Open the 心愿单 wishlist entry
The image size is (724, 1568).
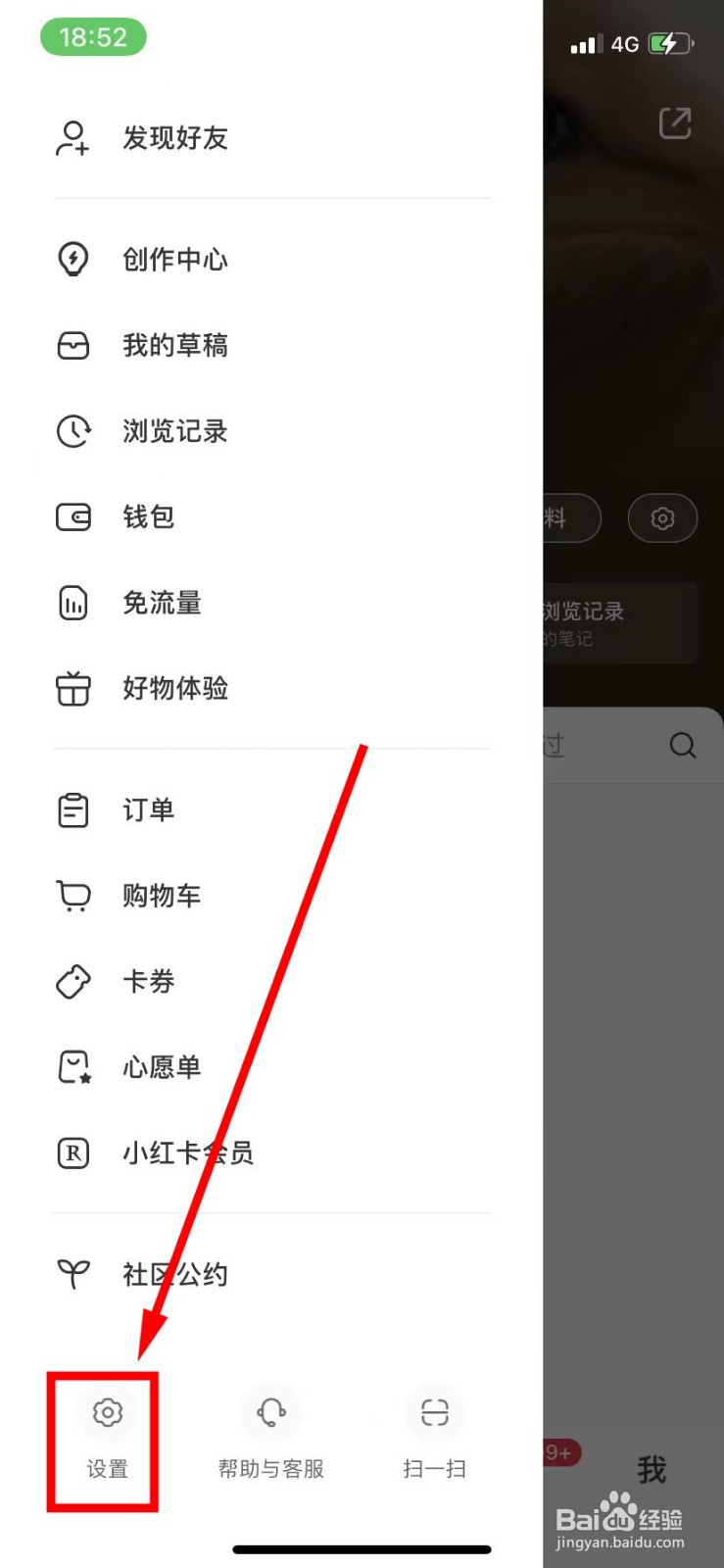coord(73,1066)
